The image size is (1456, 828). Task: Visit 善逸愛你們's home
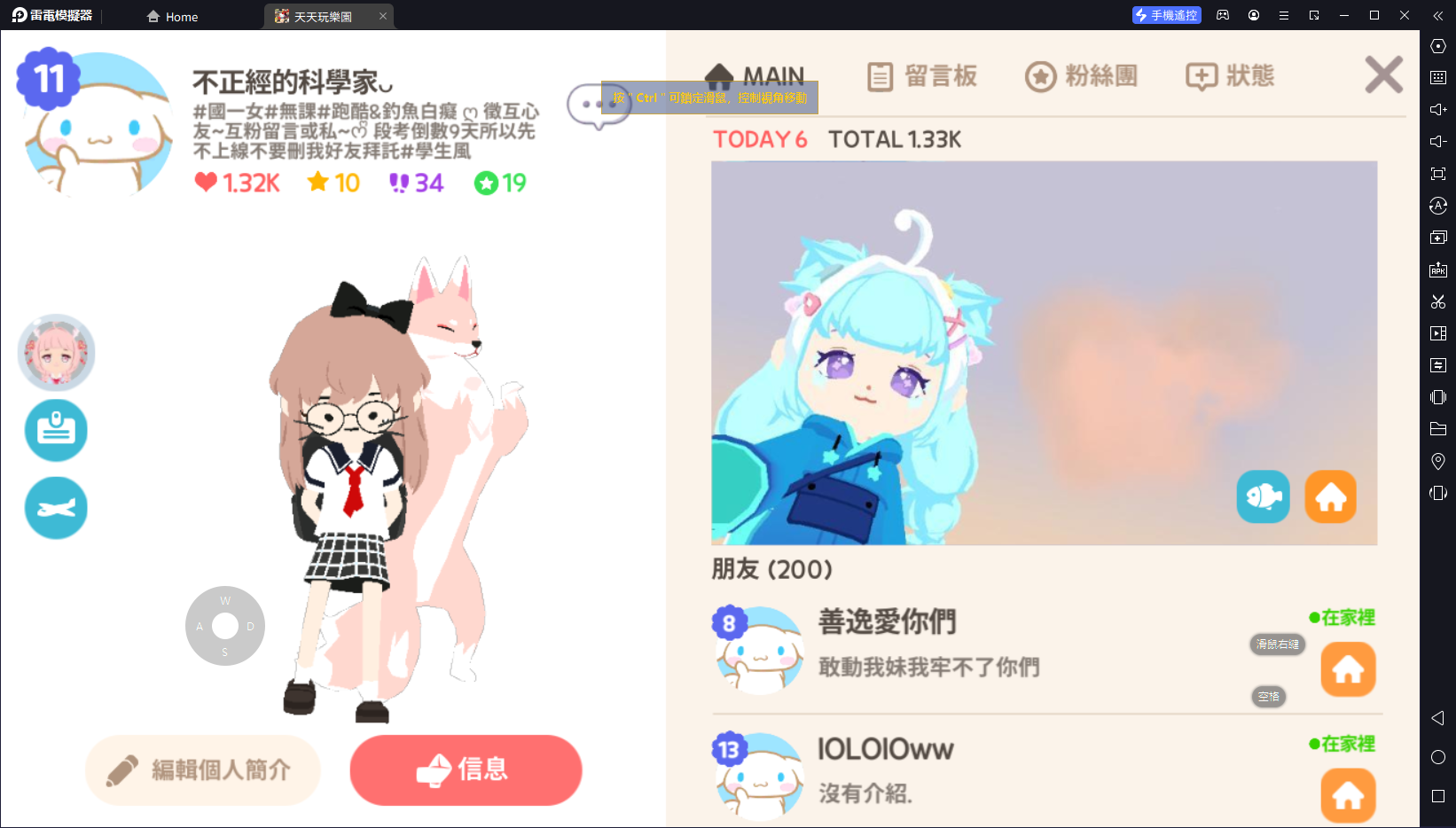click(1348, 669)
